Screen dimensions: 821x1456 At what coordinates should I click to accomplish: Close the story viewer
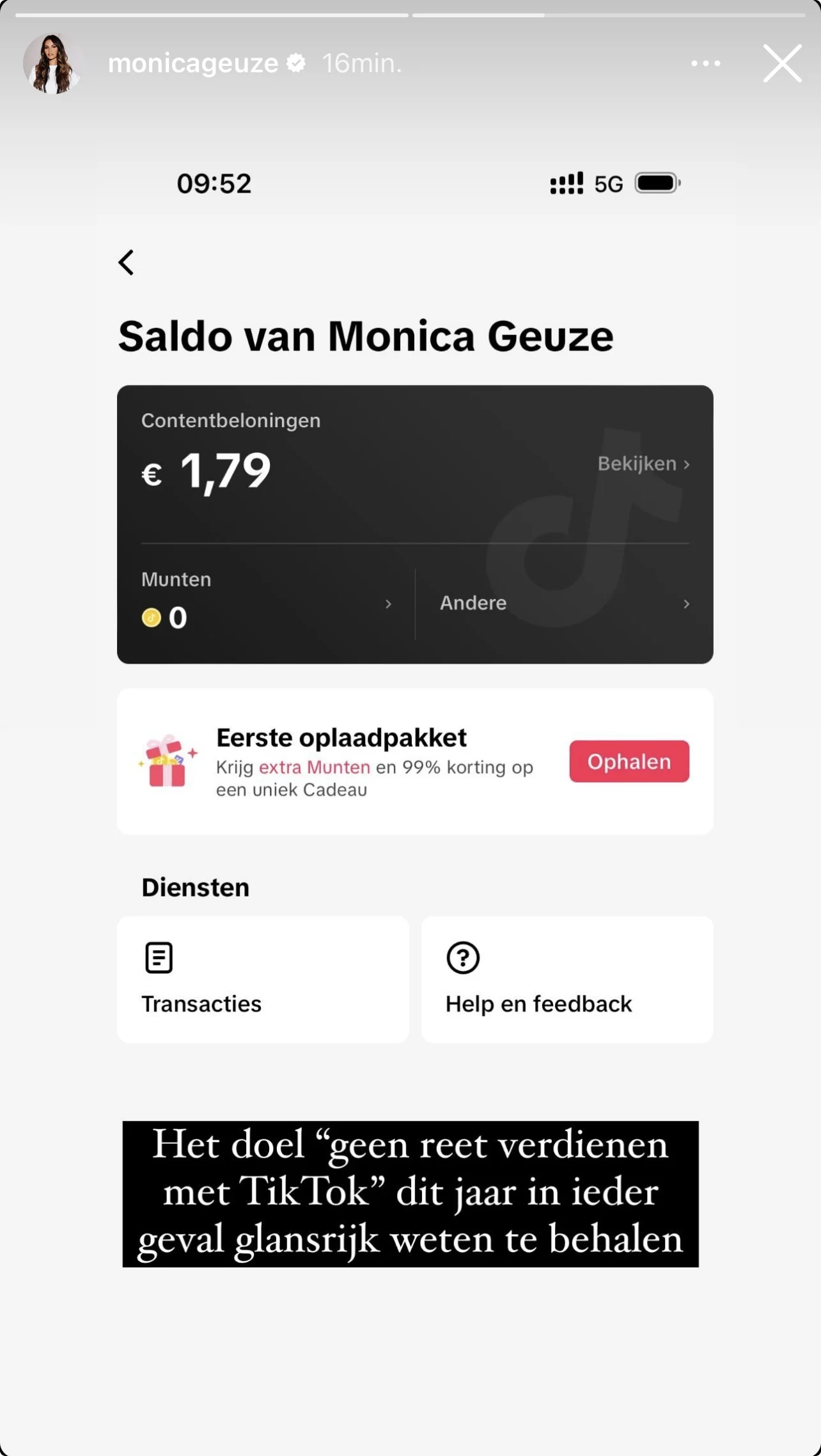tap(782, 63)
